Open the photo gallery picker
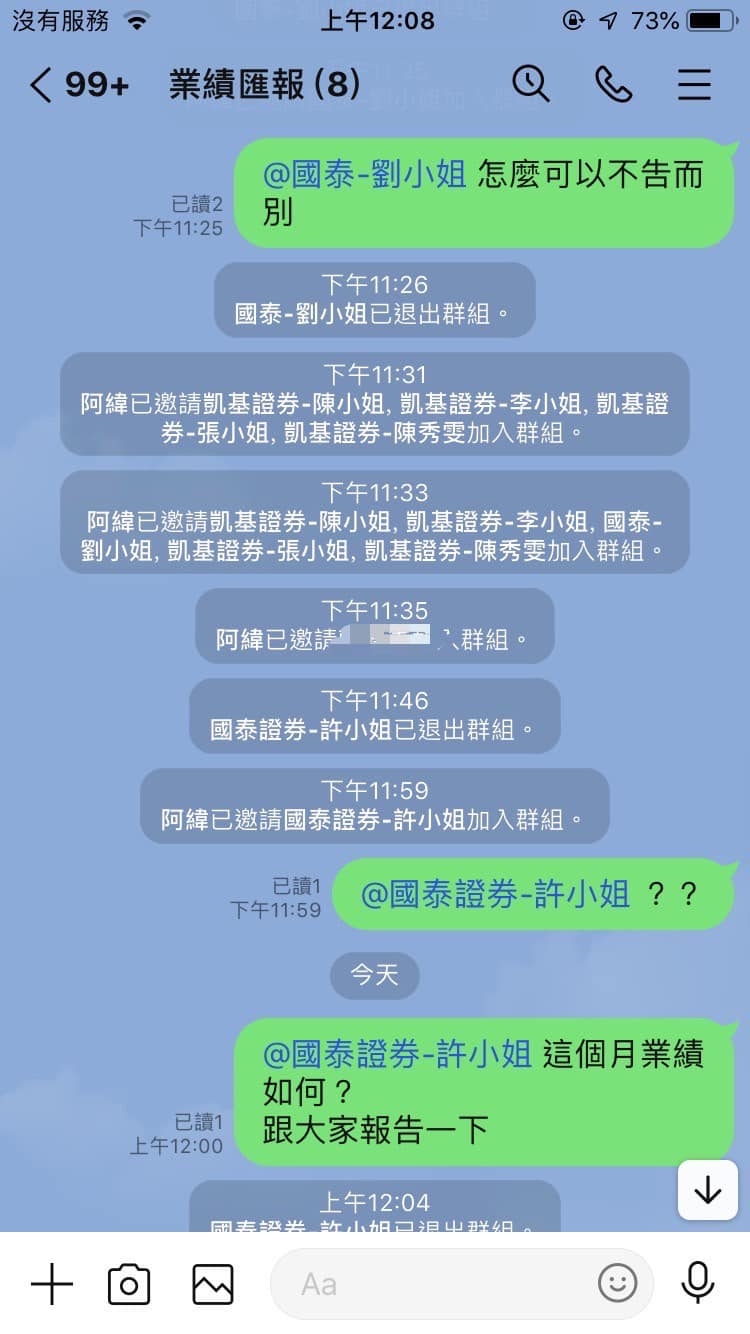The height and width of the screenshot is (1334, 750). [211, 1283]
